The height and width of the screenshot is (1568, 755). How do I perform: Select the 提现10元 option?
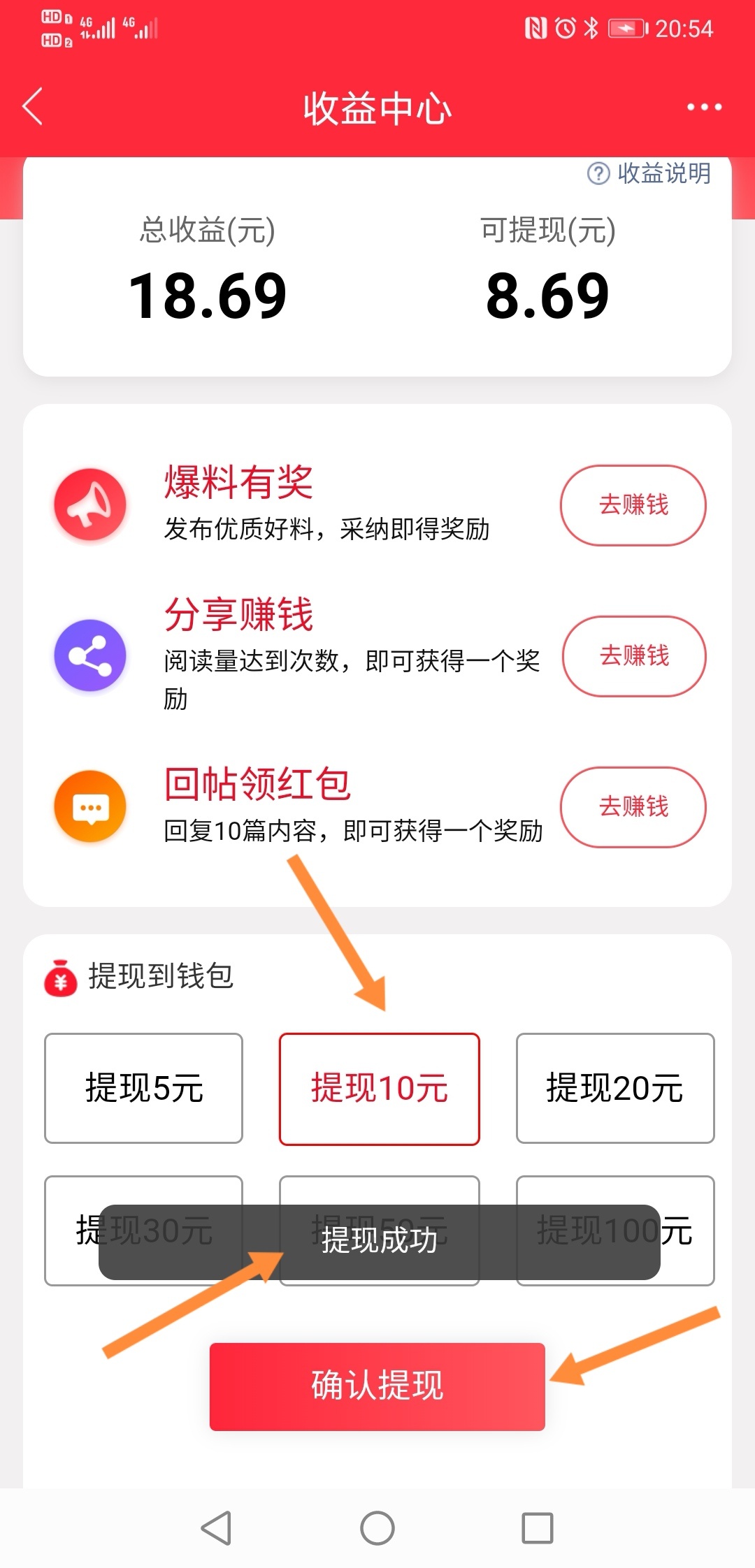pyautogui.click(x=379, y=1088)
